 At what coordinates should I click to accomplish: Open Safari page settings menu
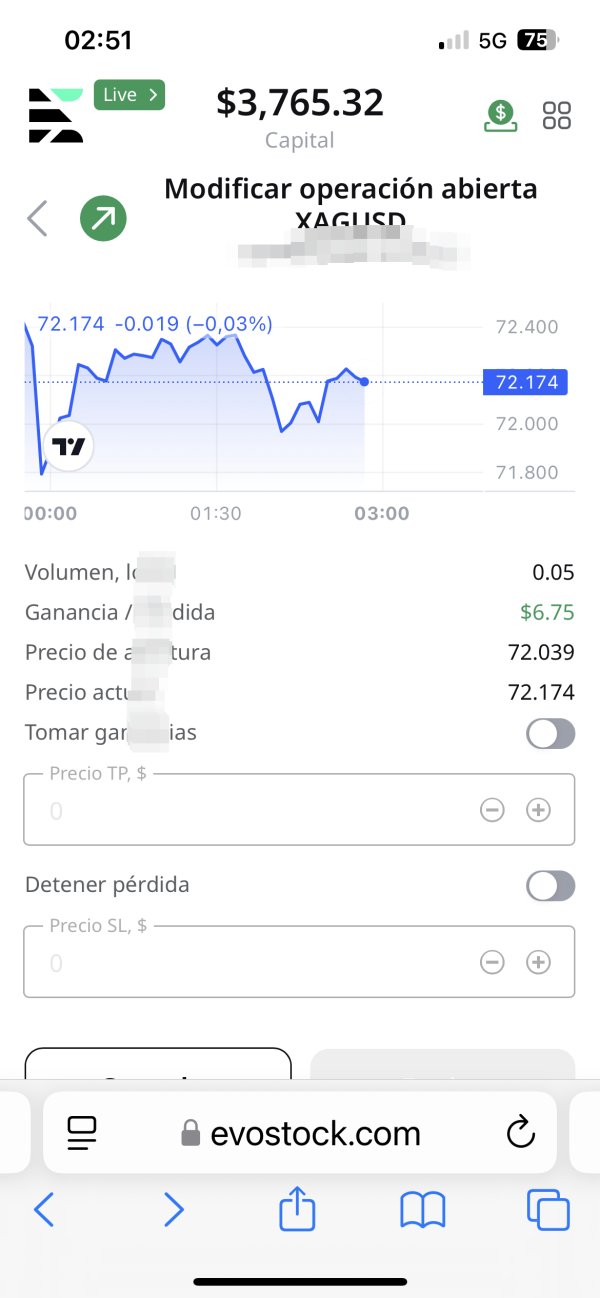click(x=82, y=1132)
